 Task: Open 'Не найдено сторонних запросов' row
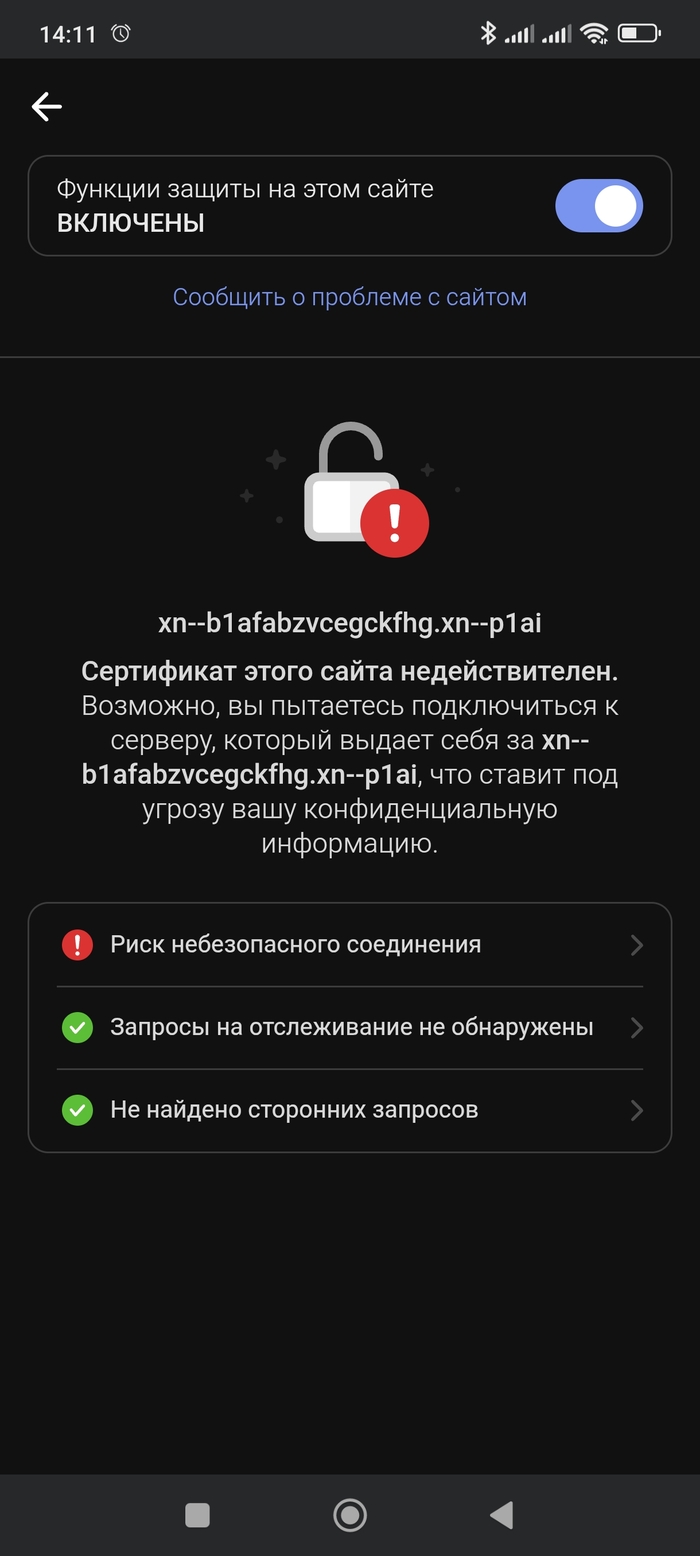349,1110
